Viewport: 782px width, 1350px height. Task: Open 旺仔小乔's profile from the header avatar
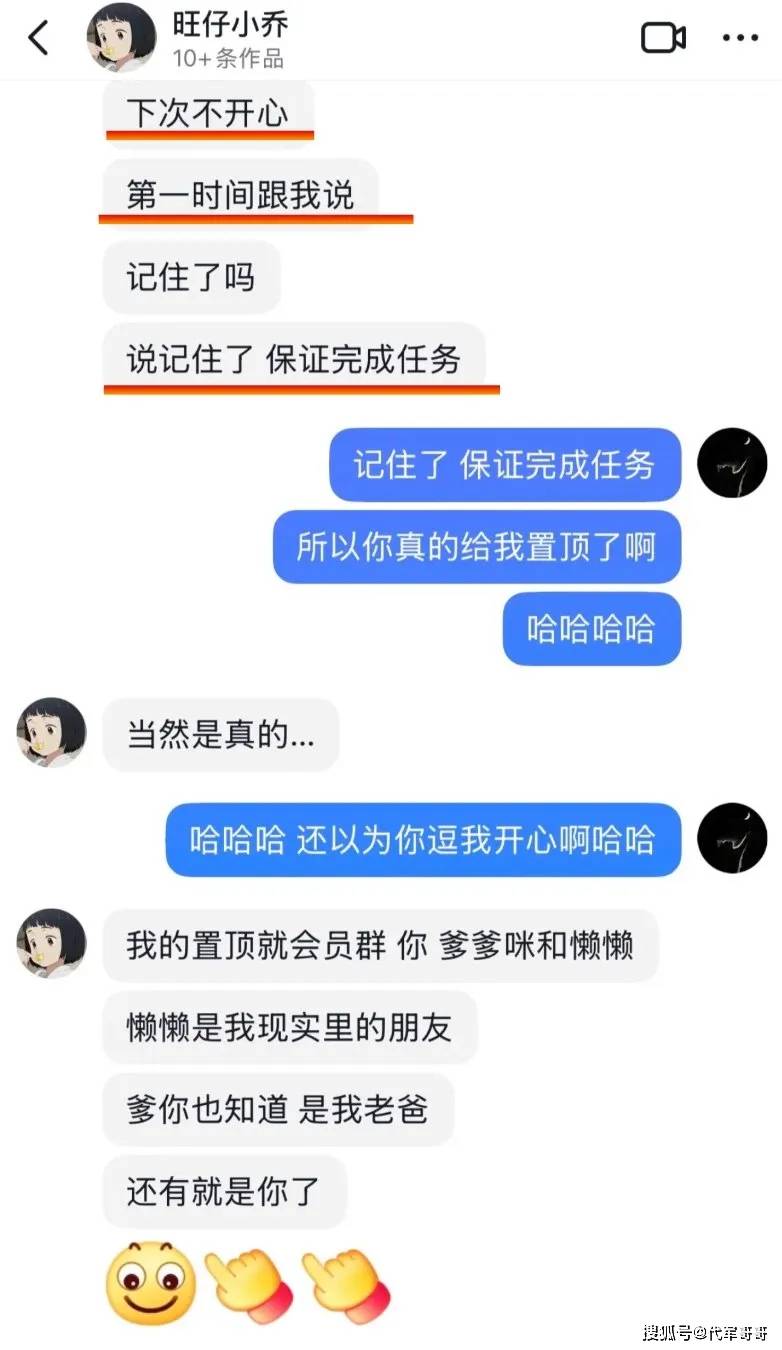coord(122,38)
